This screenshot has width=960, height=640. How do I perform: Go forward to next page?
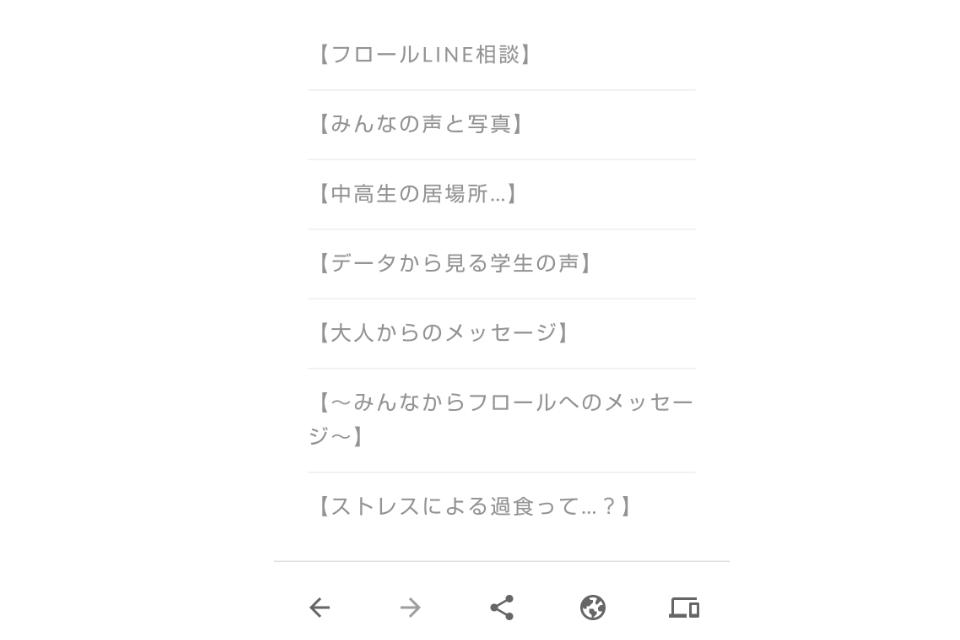(410, 607)
